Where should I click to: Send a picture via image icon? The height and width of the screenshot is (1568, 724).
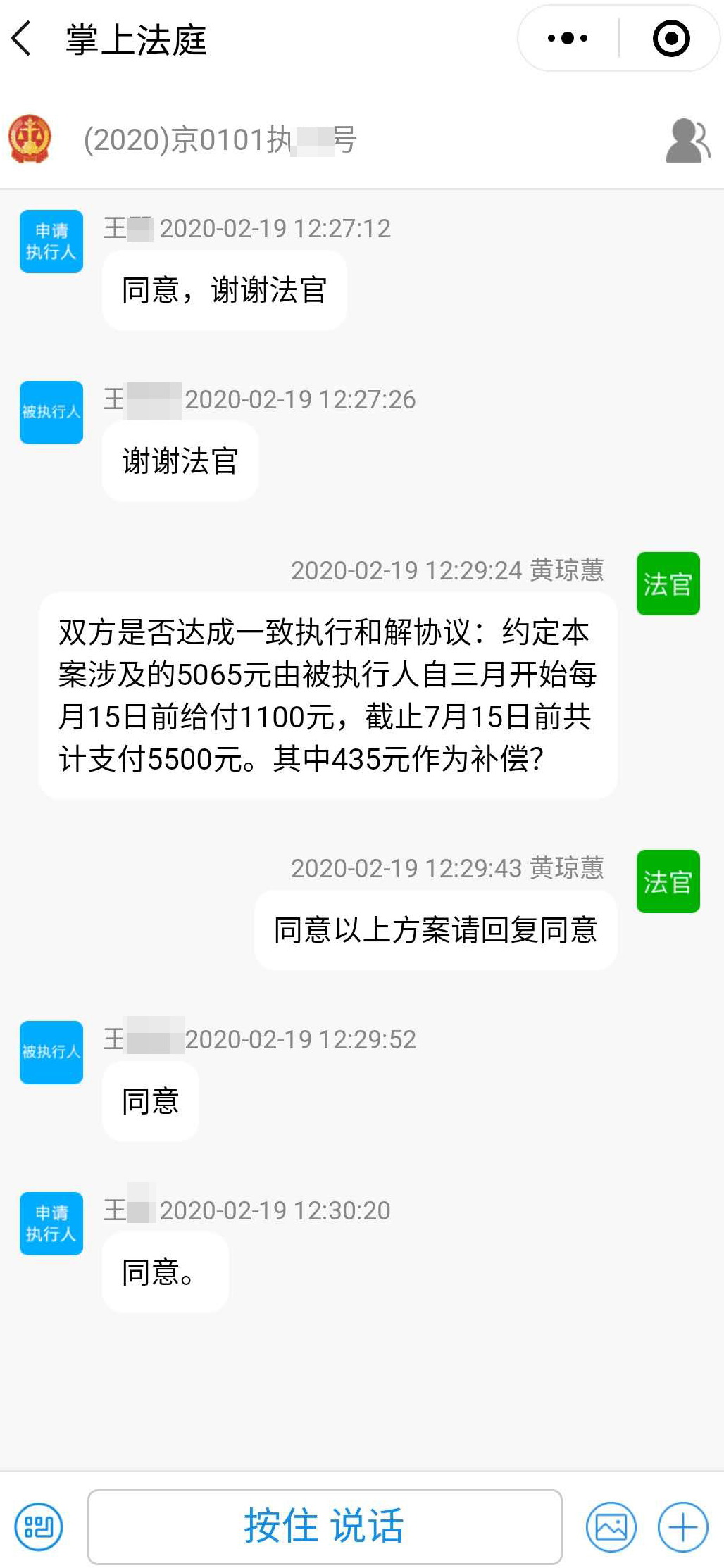611,1526
